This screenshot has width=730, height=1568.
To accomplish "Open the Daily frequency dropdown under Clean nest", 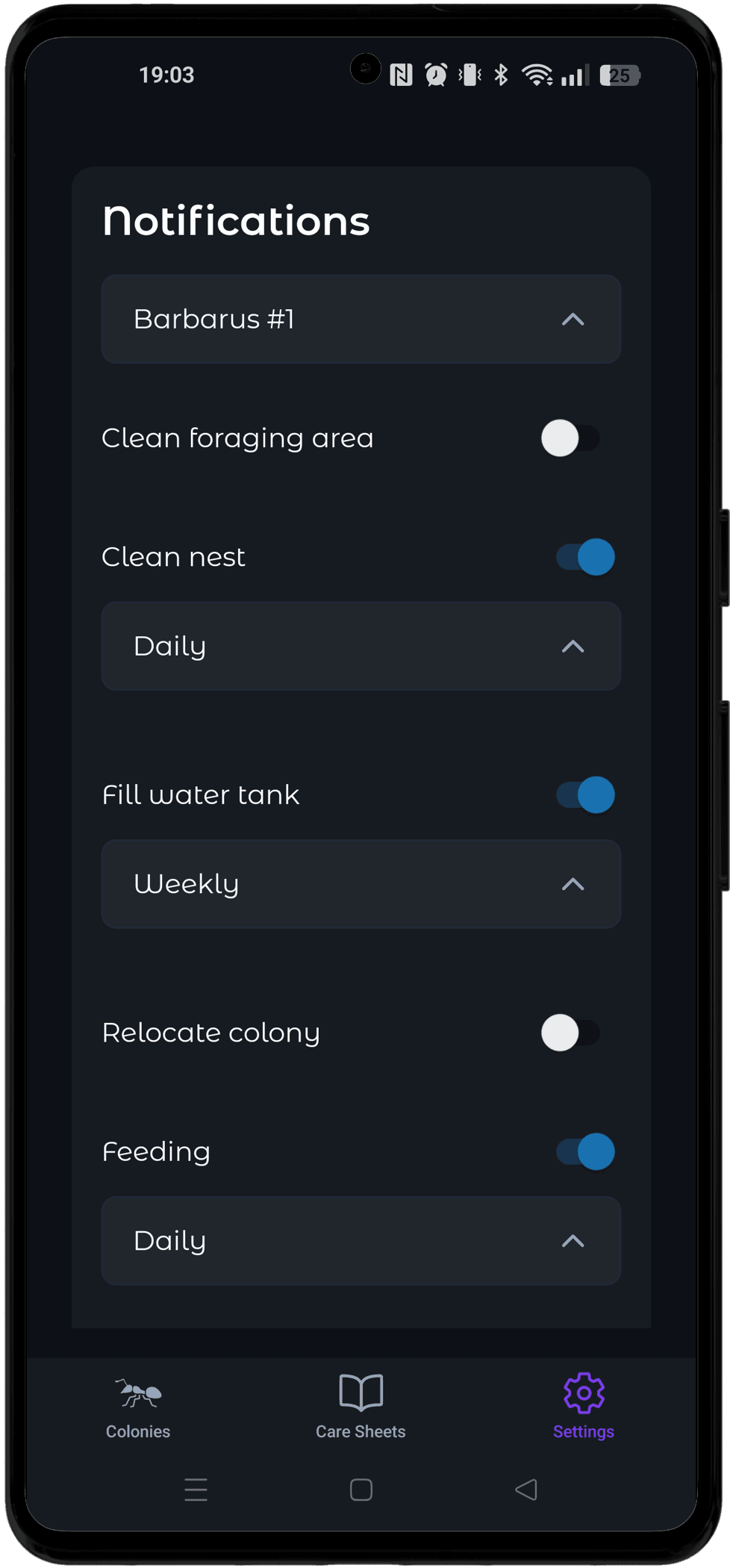I will click(361, 647).
